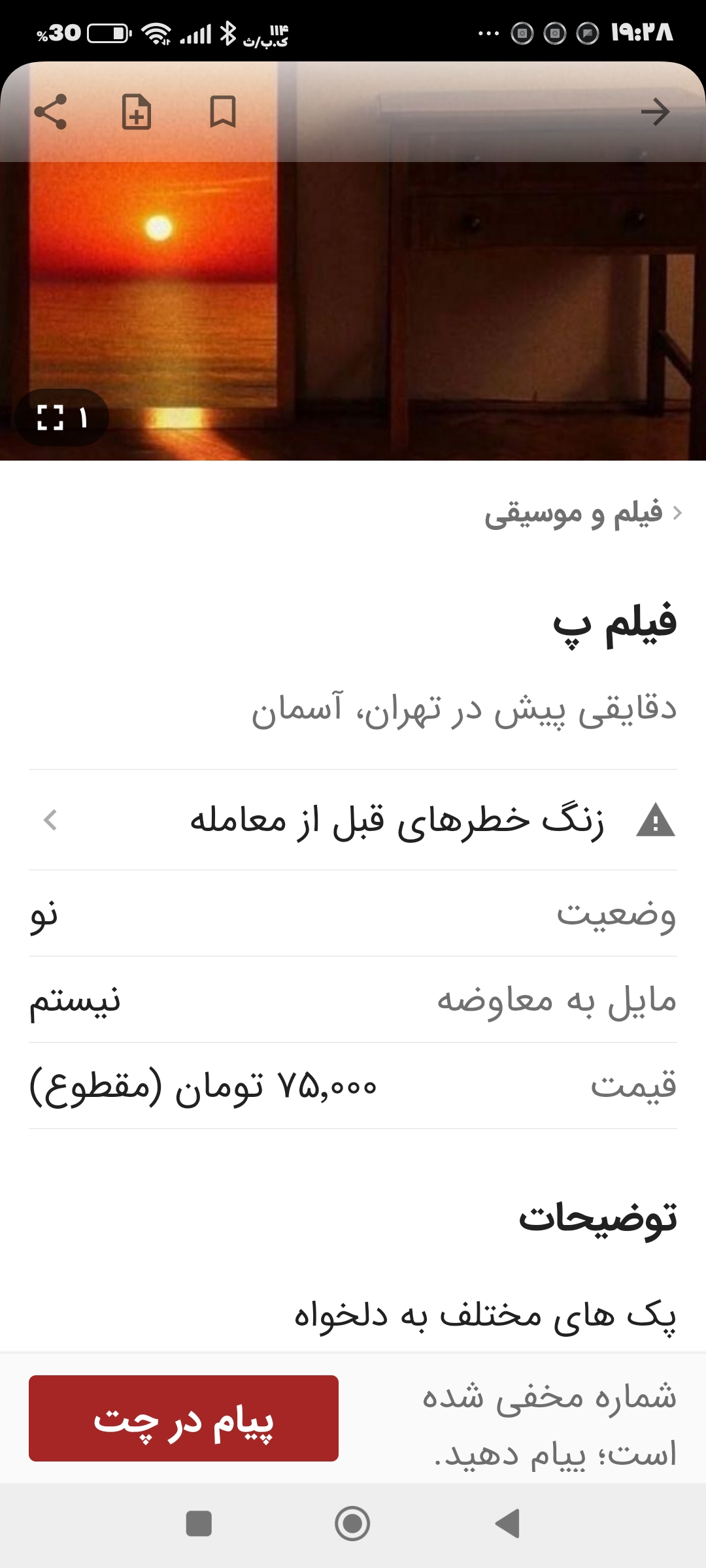Go to the system home screen

pyautogui.click(x=352, y=1524)
